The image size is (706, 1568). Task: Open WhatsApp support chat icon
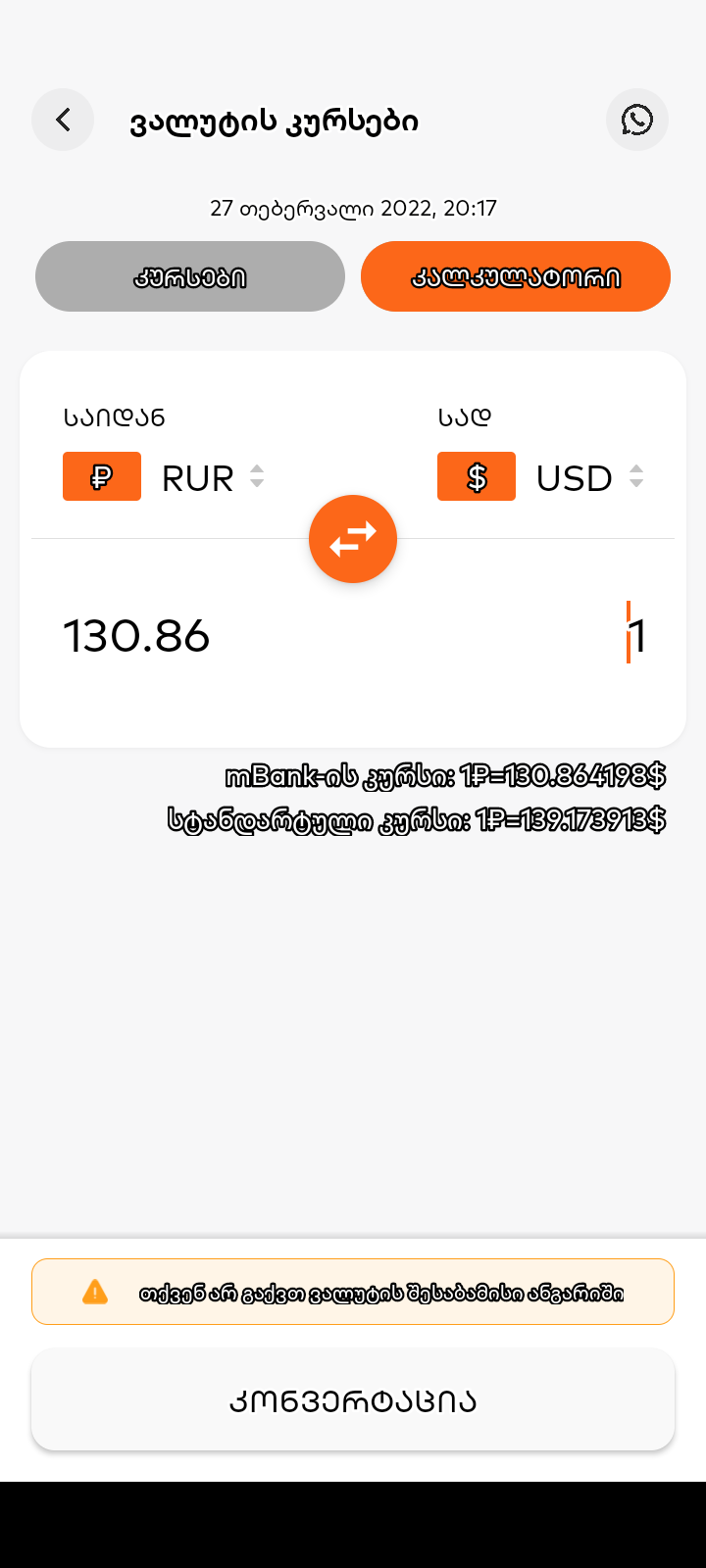(x=637, y=121)
